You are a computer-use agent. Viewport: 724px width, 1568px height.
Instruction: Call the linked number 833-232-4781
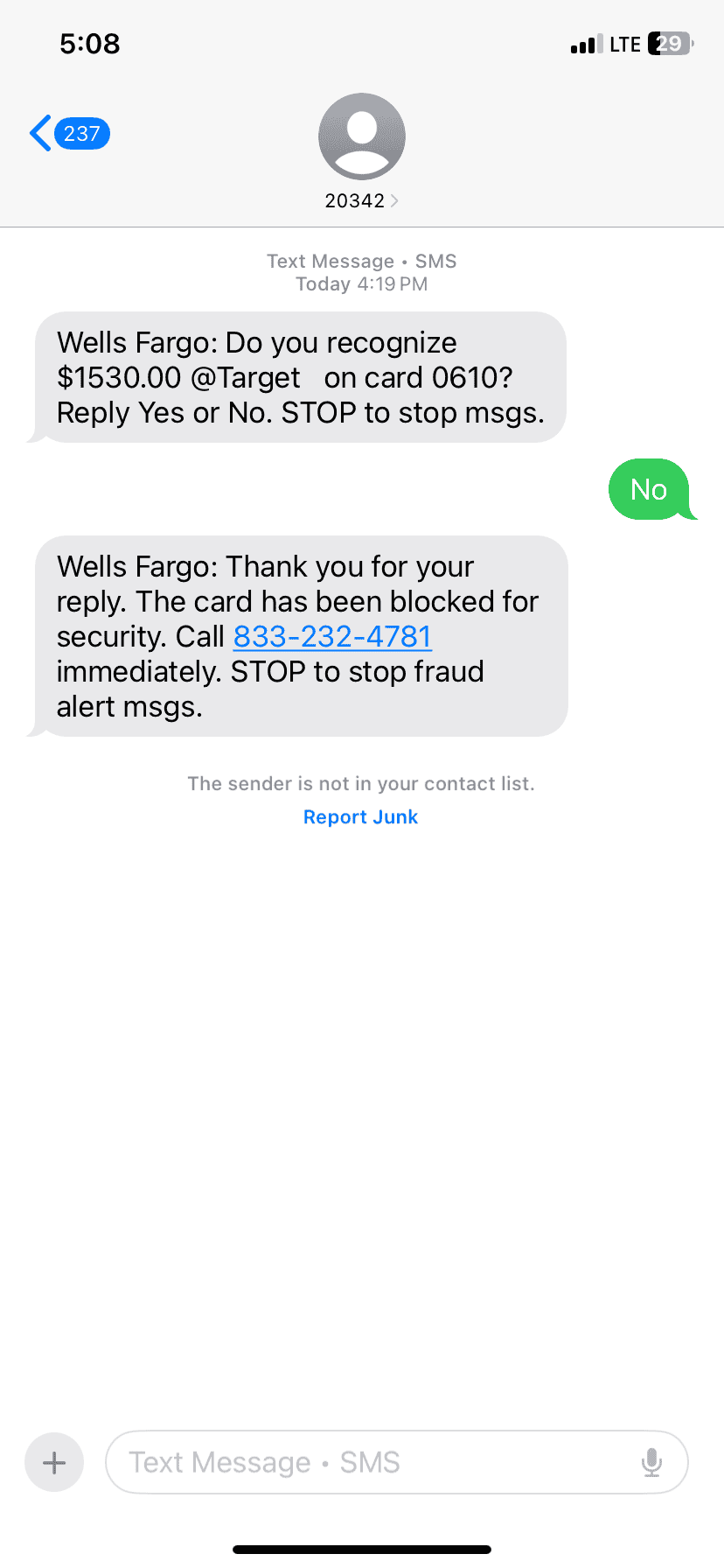point(332,637)
